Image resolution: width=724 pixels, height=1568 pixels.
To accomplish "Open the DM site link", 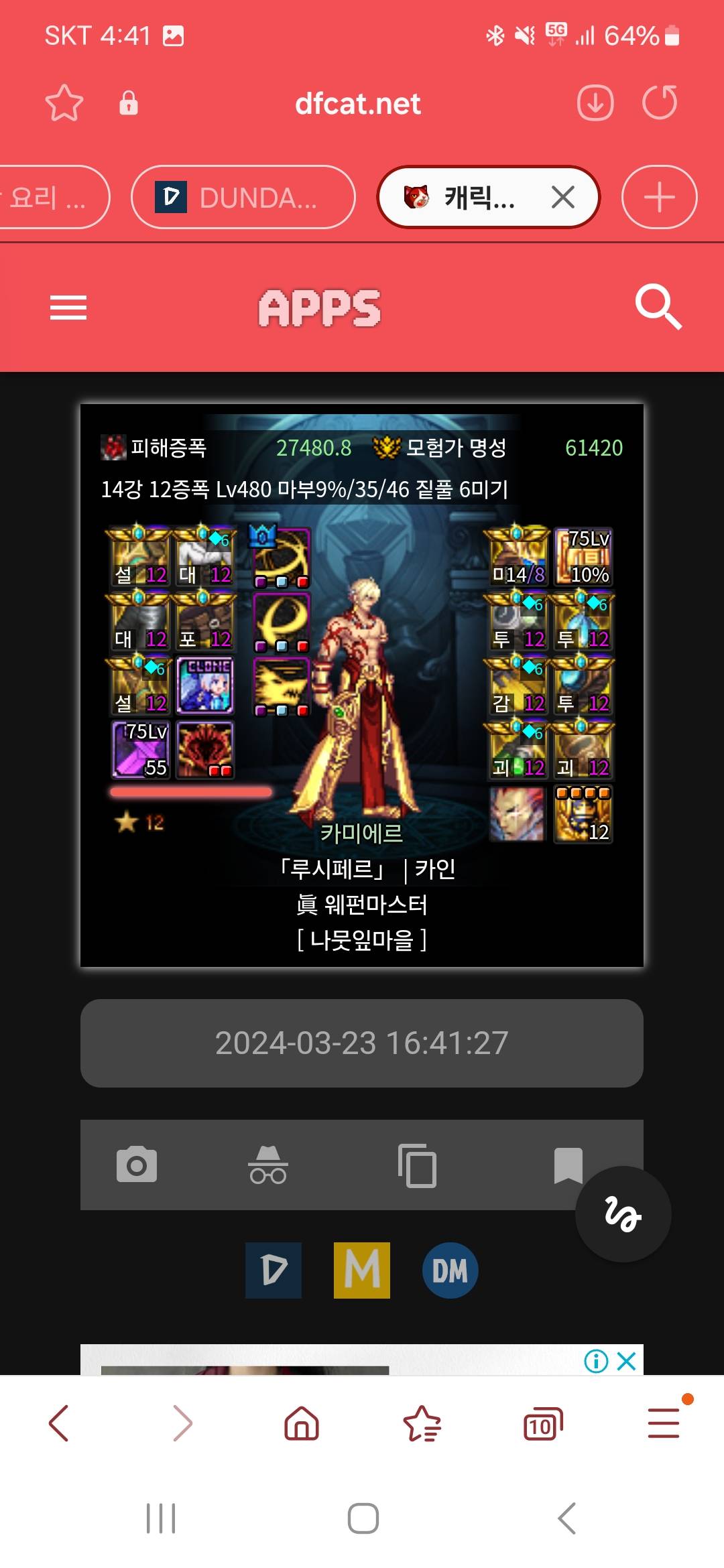I will coord(450,1270).
